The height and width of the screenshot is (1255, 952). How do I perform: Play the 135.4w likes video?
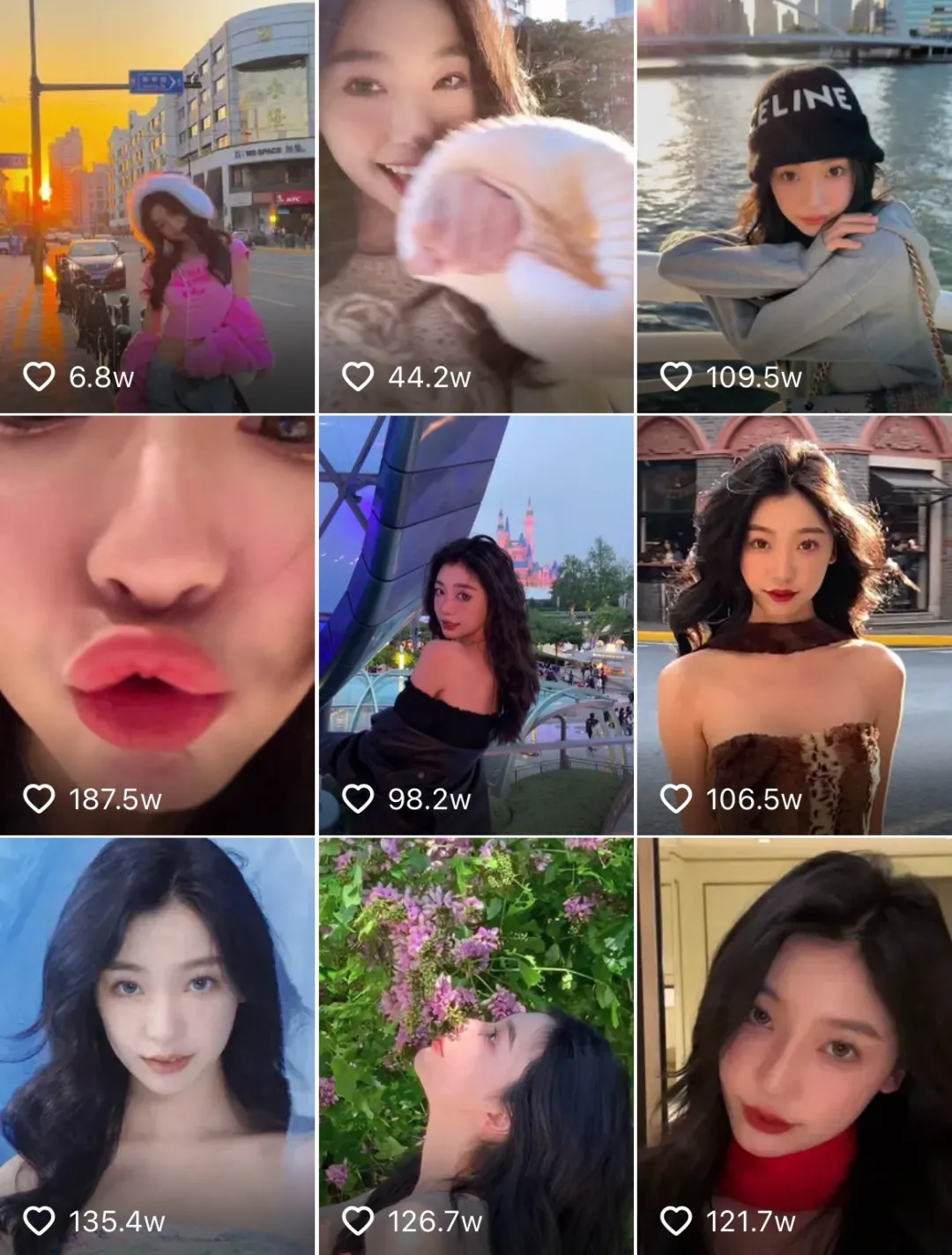(x=157, y=1046)
